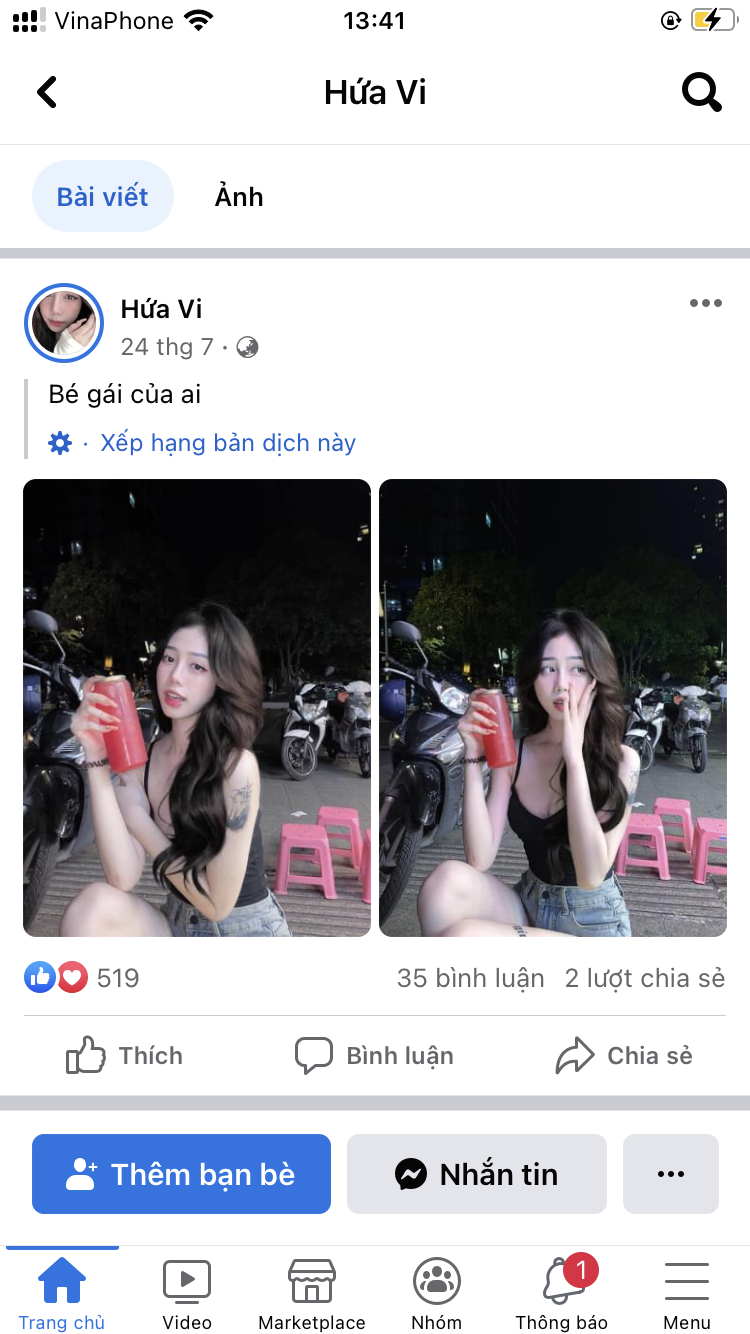Open more profile actions beside Nhắn tin
The height and width of the screenshot is (1334, 750).
coord(670,1174)
